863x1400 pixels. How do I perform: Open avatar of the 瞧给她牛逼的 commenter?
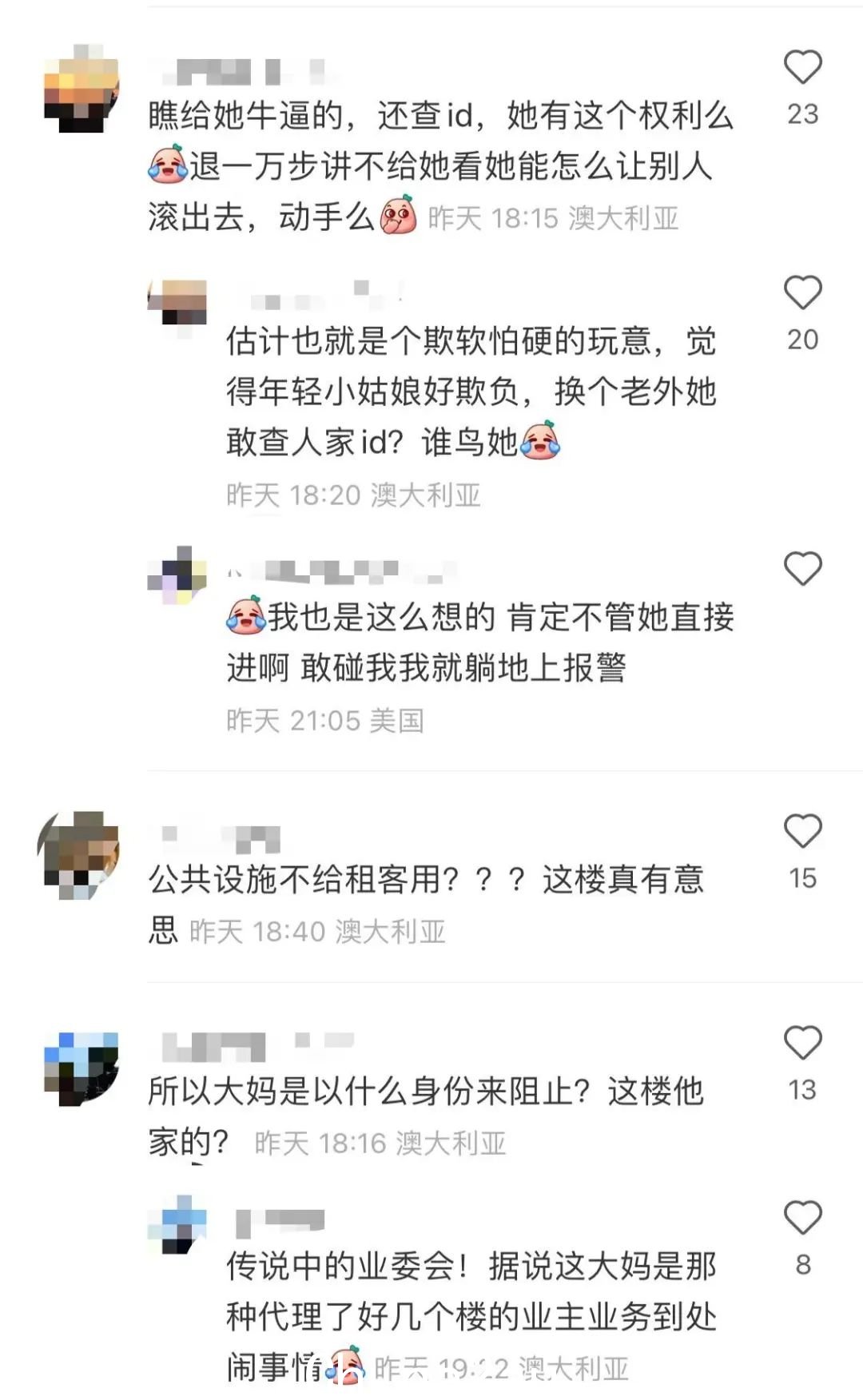[81, 89]
